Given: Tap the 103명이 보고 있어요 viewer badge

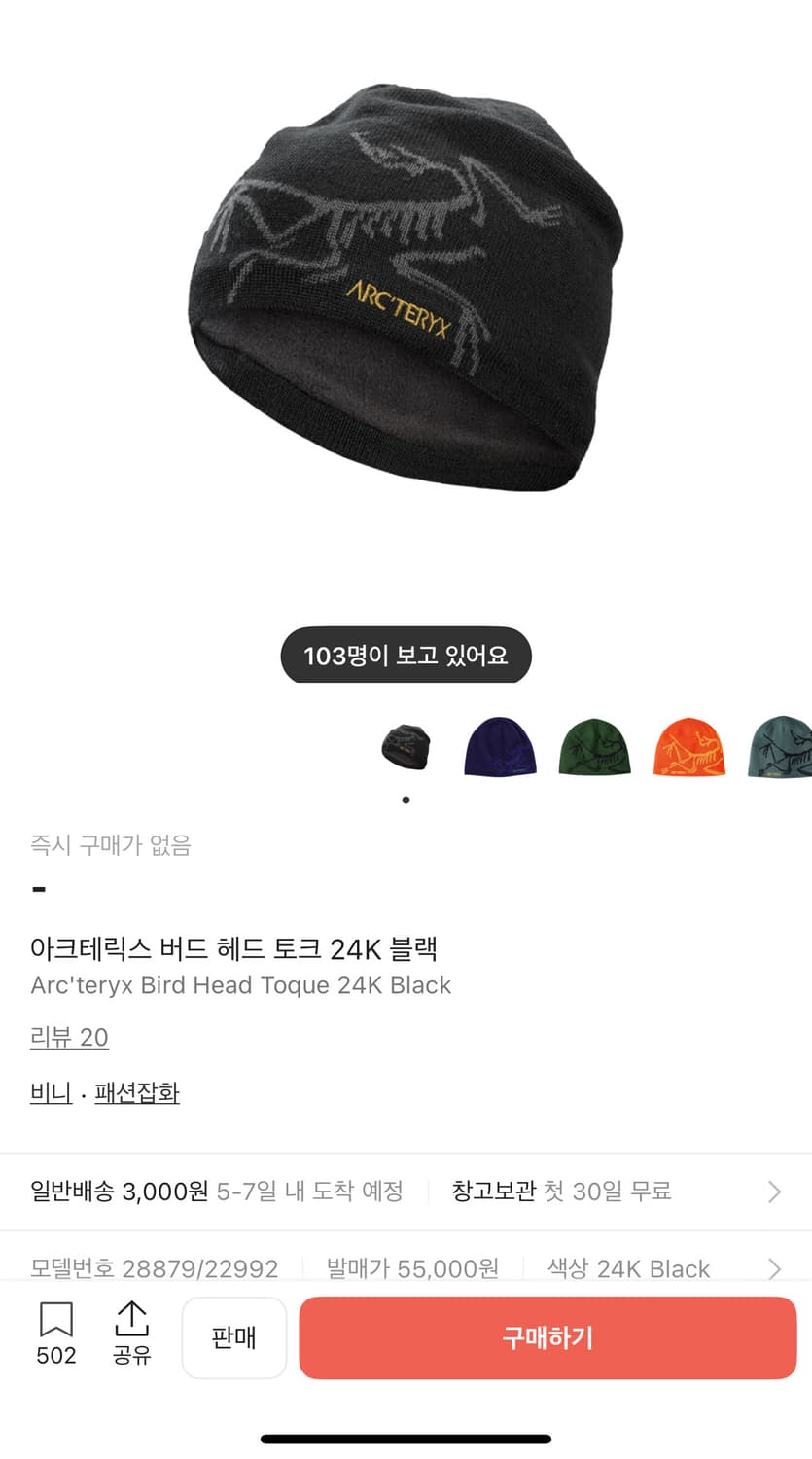Looking at the screenshot, I should 405,655.
